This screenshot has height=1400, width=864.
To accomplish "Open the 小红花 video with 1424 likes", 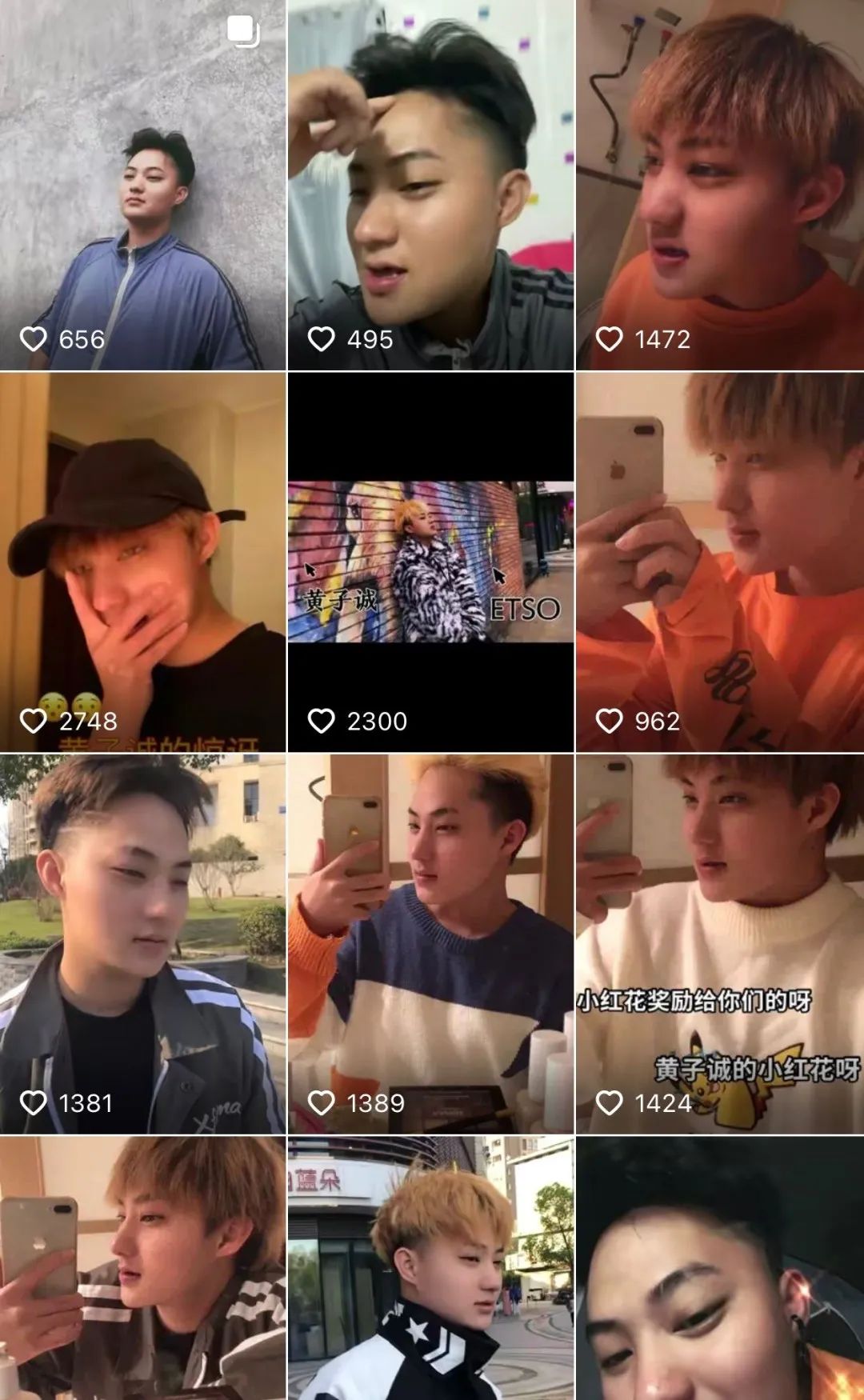I will click(x=720, y=944).
